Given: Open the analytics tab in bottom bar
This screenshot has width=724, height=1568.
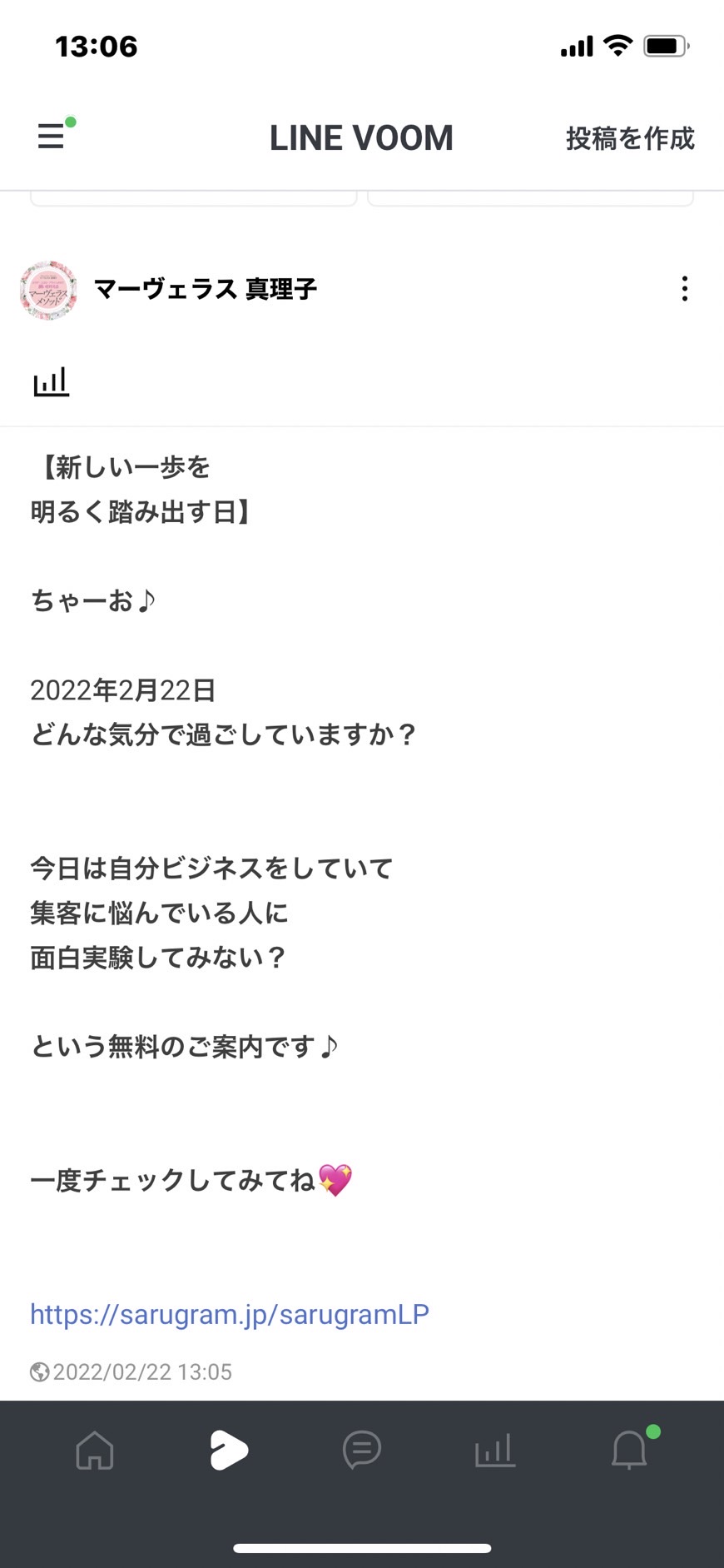Looking at the screenshot, I should click(495, 1450).
